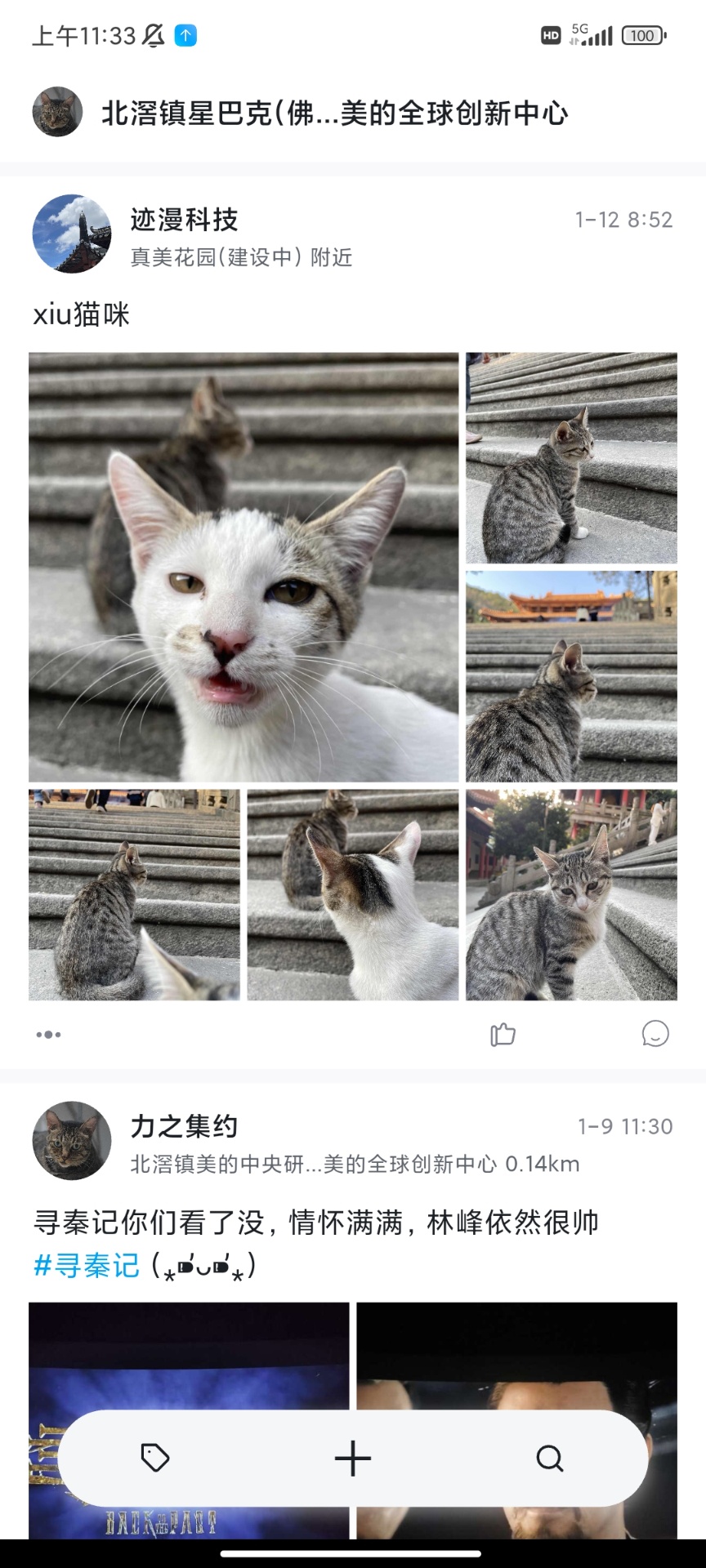The height and width of the screenshot is (1568, 706).
Task: Open search from the floating bar
Action: pyautogui.click(x=550, y=1458)
